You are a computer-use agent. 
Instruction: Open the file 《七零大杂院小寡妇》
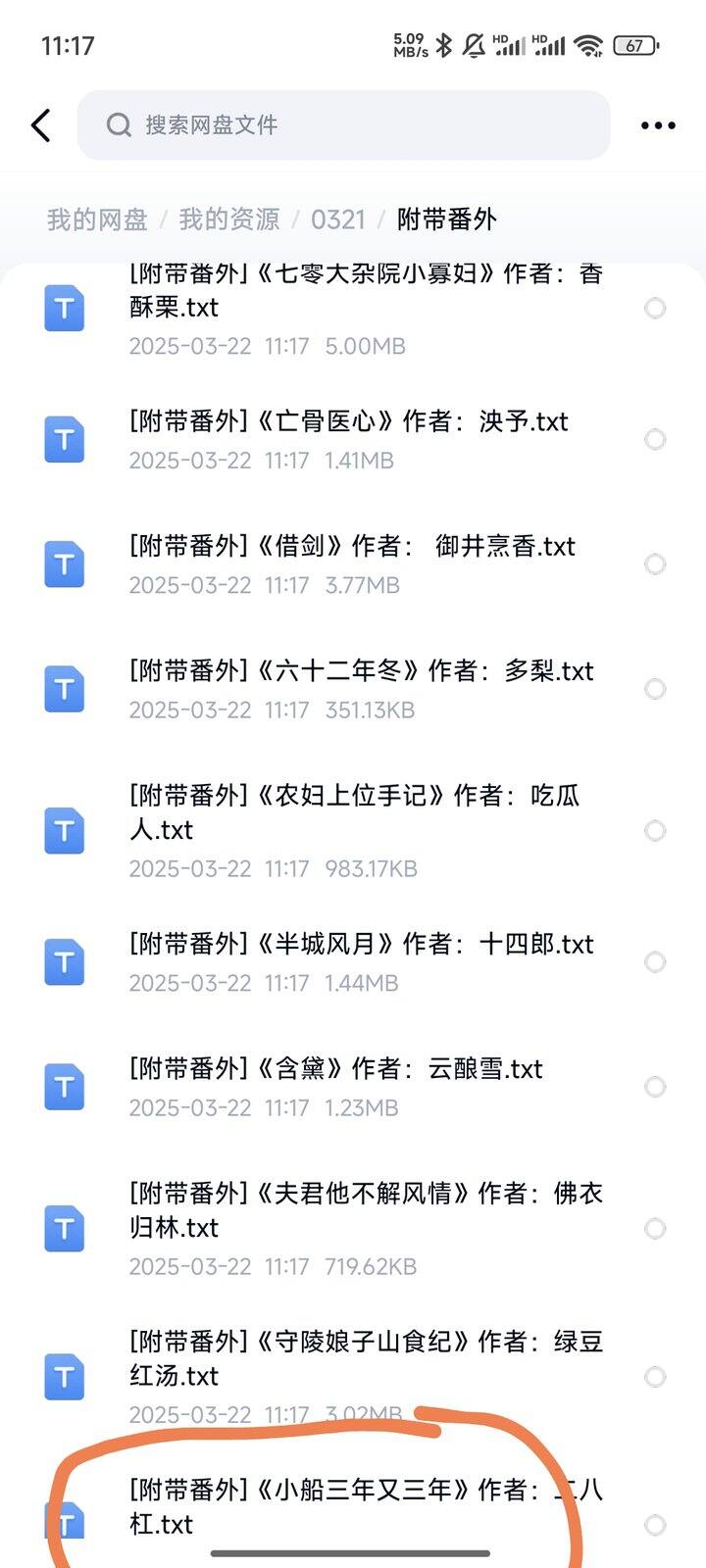353,308
